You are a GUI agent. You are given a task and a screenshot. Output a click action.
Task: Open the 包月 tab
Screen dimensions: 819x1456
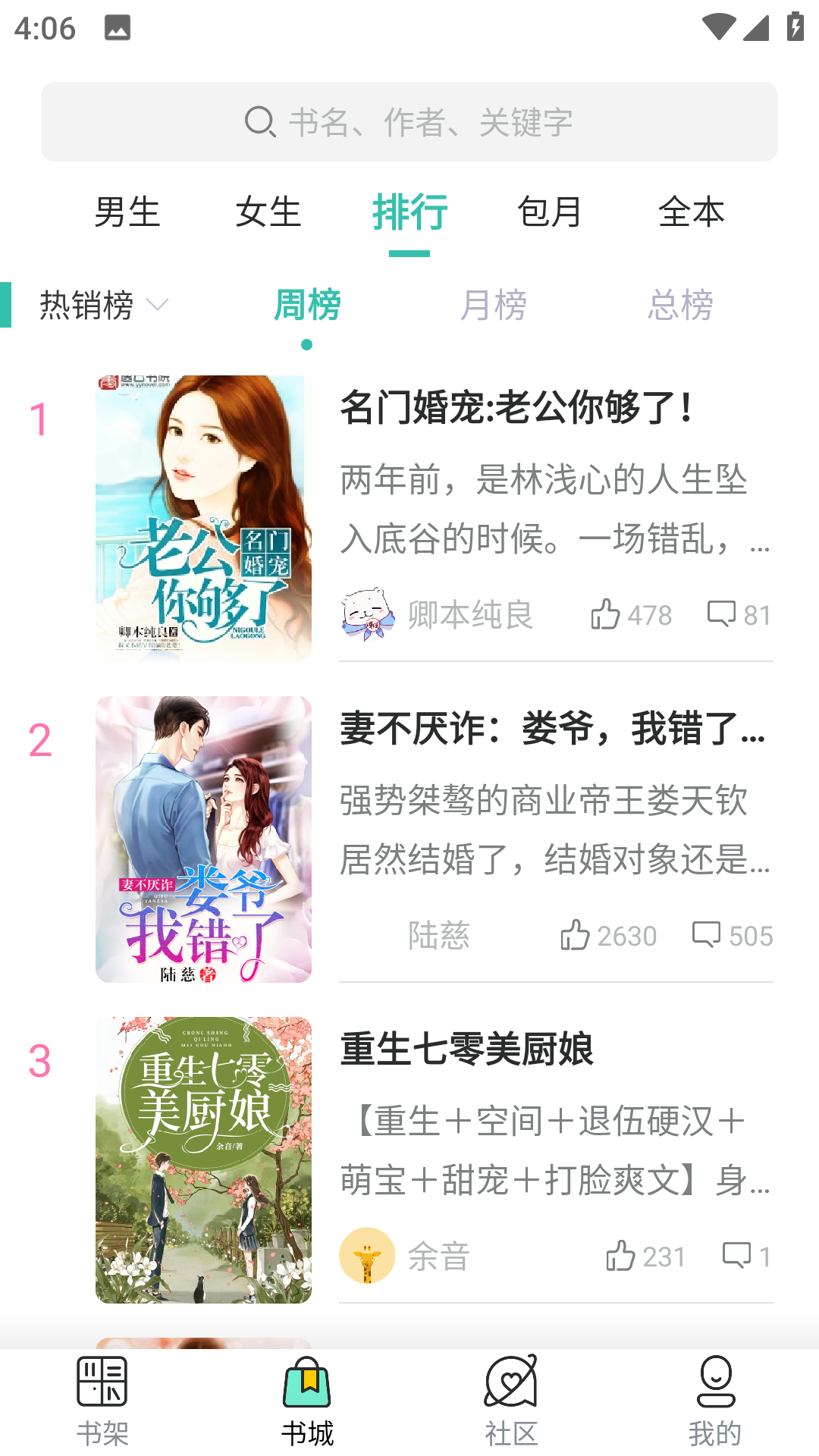pos(548,213)
